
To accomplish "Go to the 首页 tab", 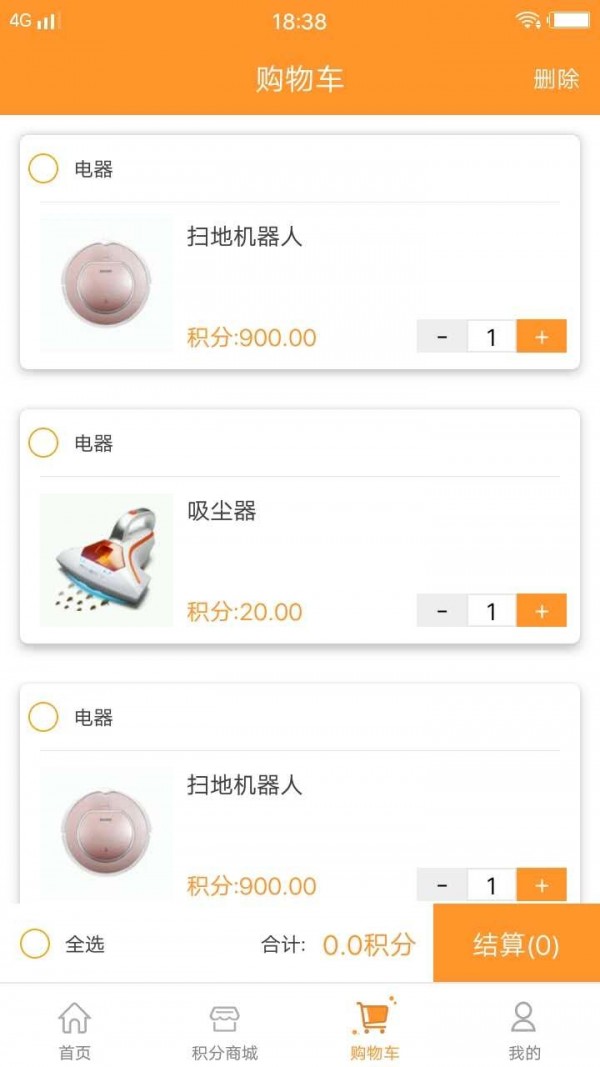I will coord(74,1030).
